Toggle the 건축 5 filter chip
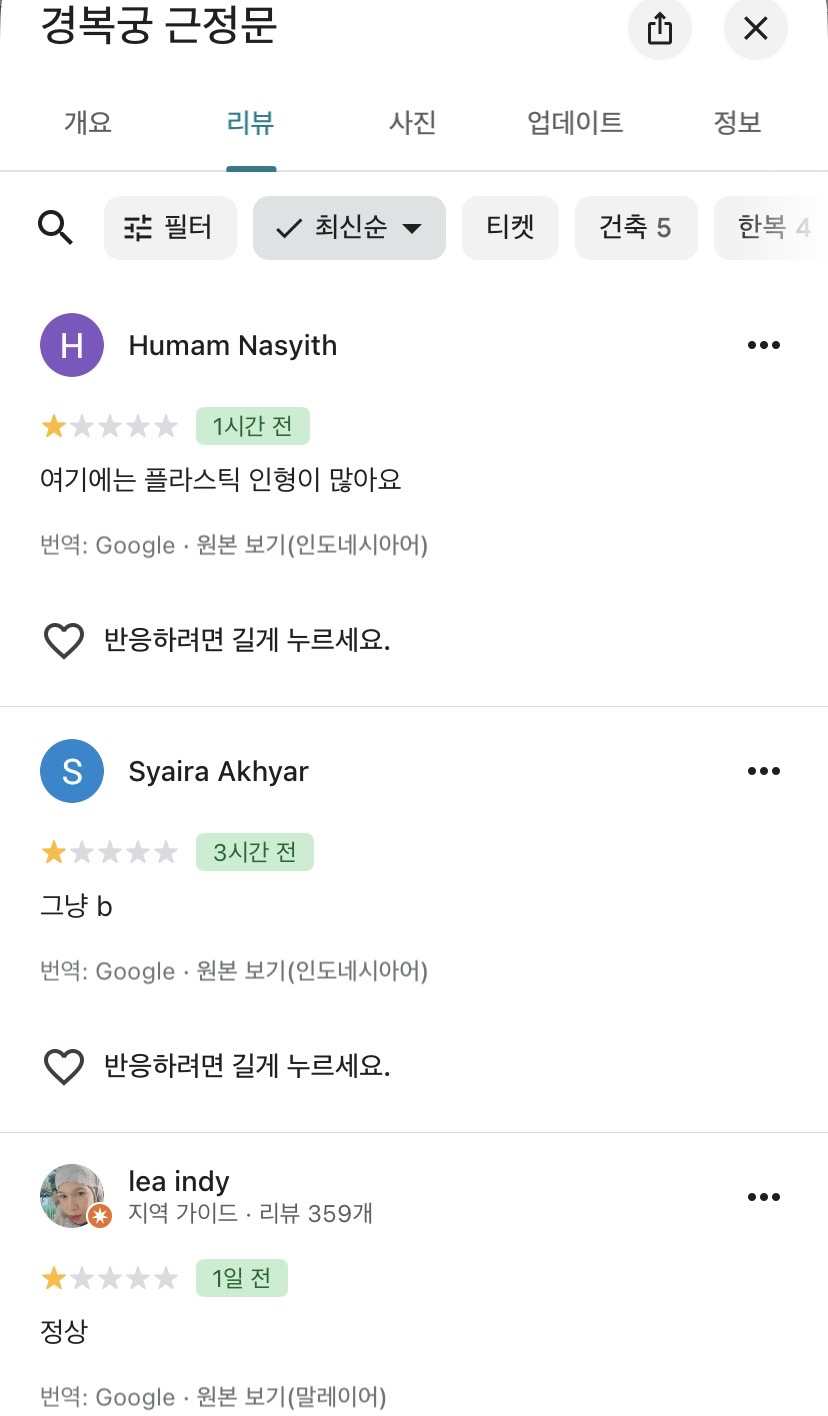Viewport: 828px width, 1416px height. (636, 228)
